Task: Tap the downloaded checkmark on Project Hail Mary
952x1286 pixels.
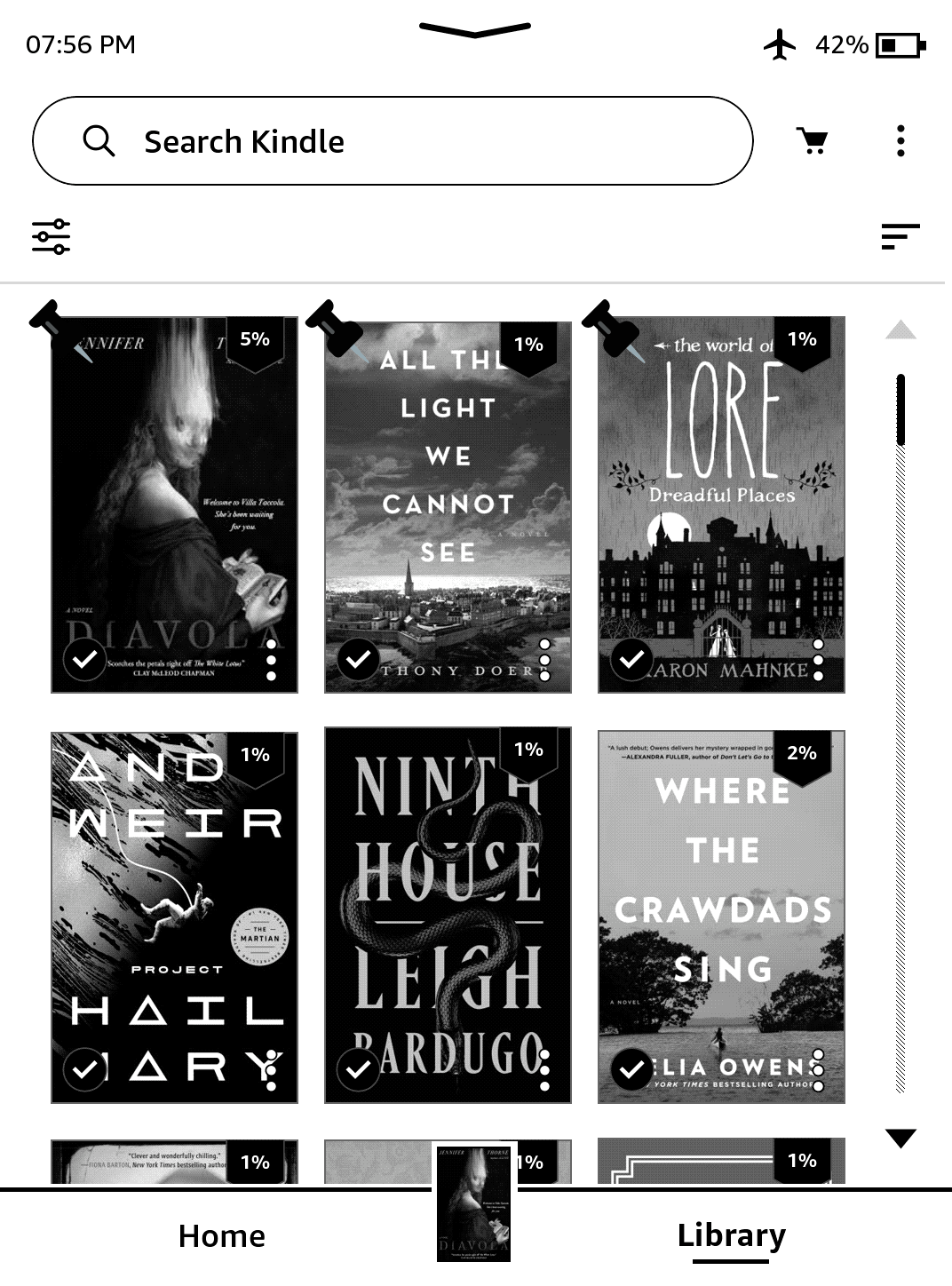Action: click(x=84, y=1069)
